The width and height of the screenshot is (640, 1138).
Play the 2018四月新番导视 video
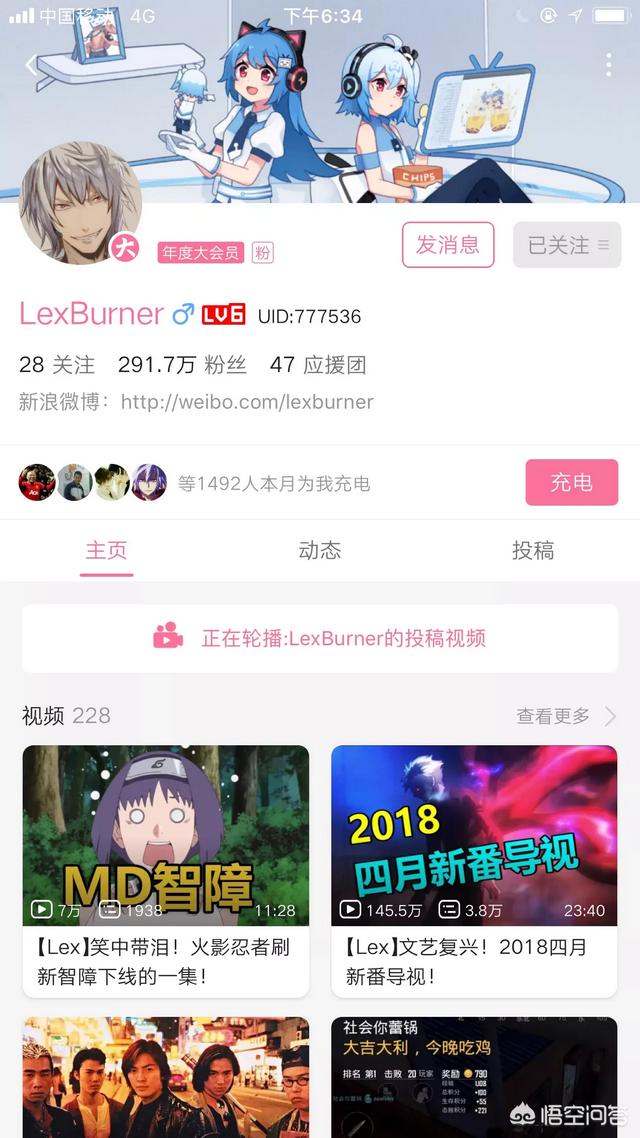pyautogui.click(x=475, y=871)
